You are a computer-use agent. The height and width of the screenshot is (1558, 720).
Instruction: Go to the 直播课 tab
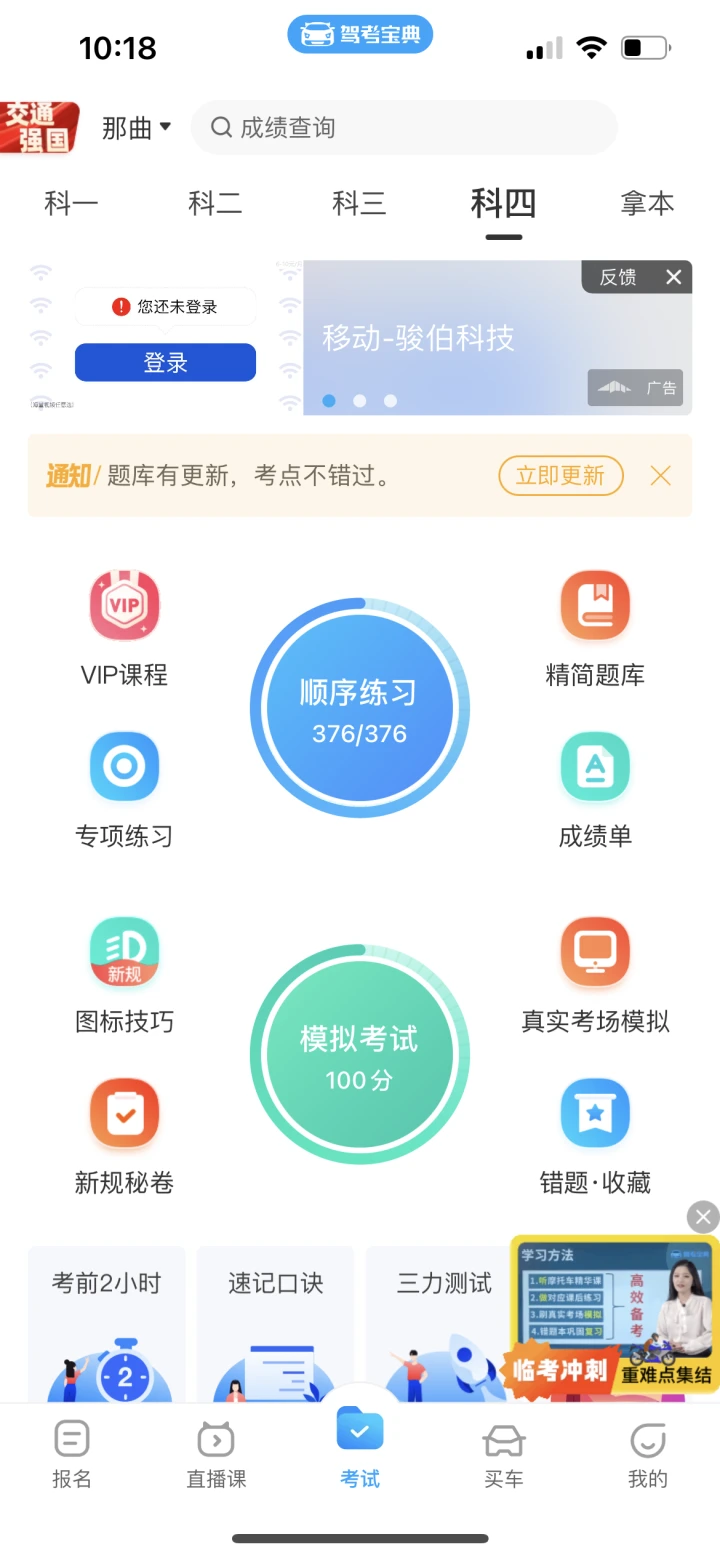point(216,1455)
